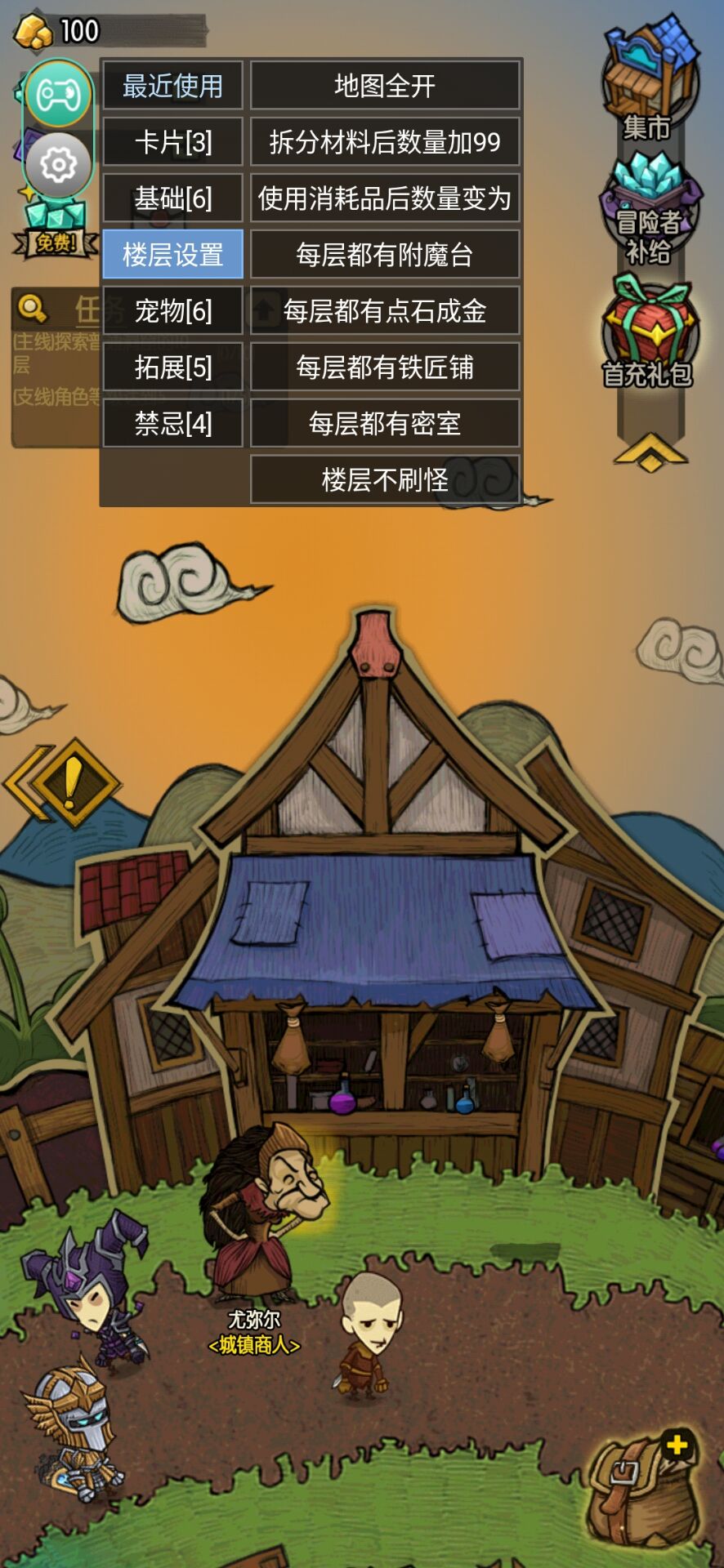Enable 每层都有铁匠铺 option

point(385,367)
